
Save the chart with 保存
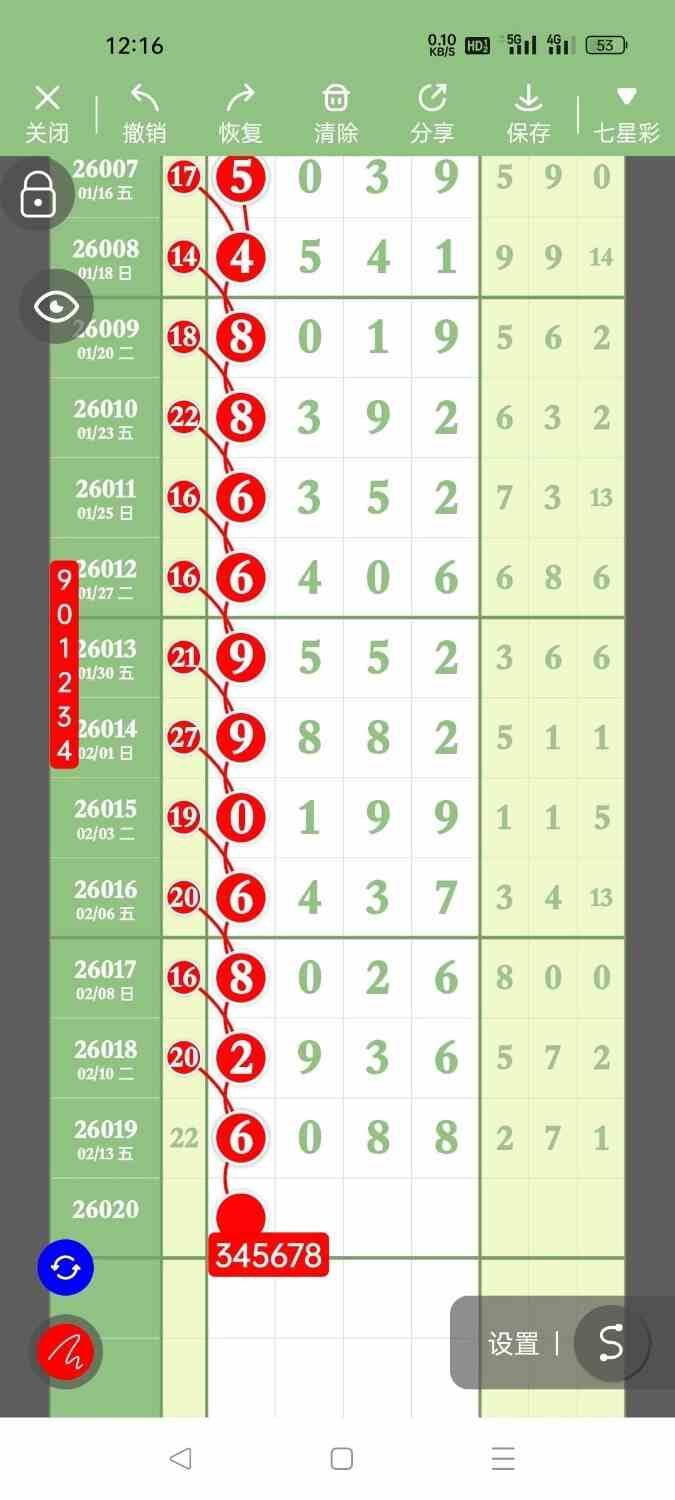528,112
